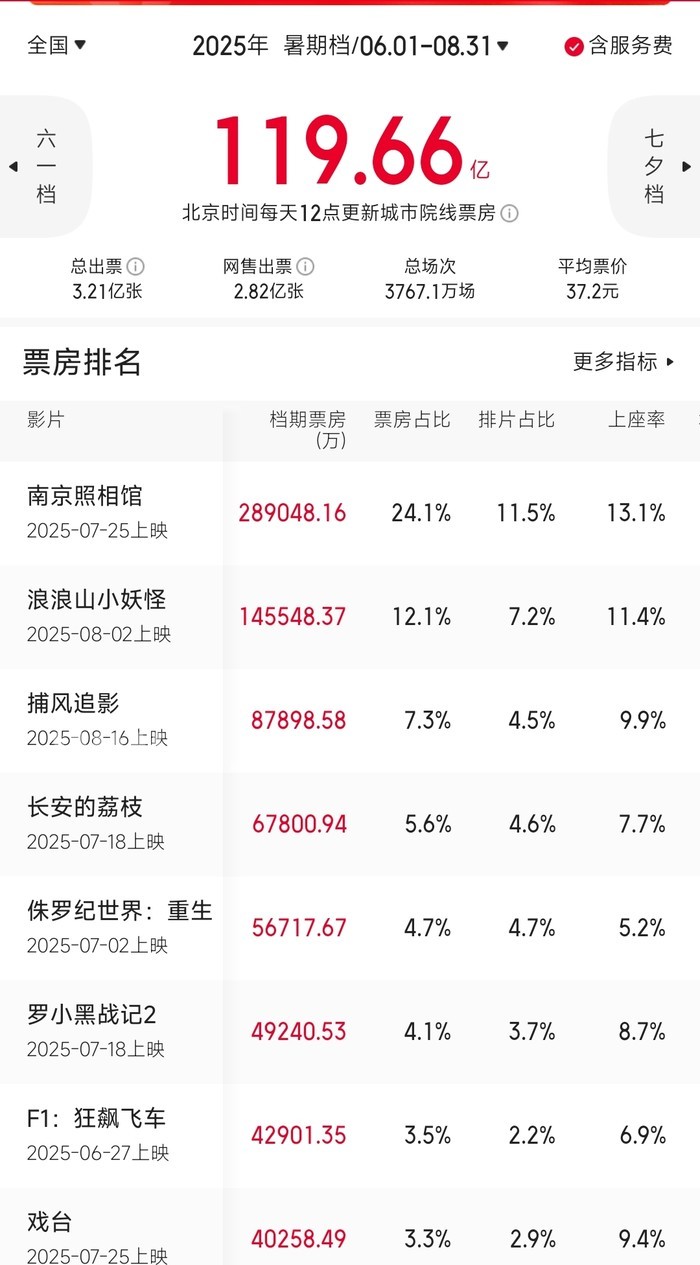The width and height of the screenshot is (700, 1265).
Task: Show info icon next to 网售出票
Action: tap(306, 267)
